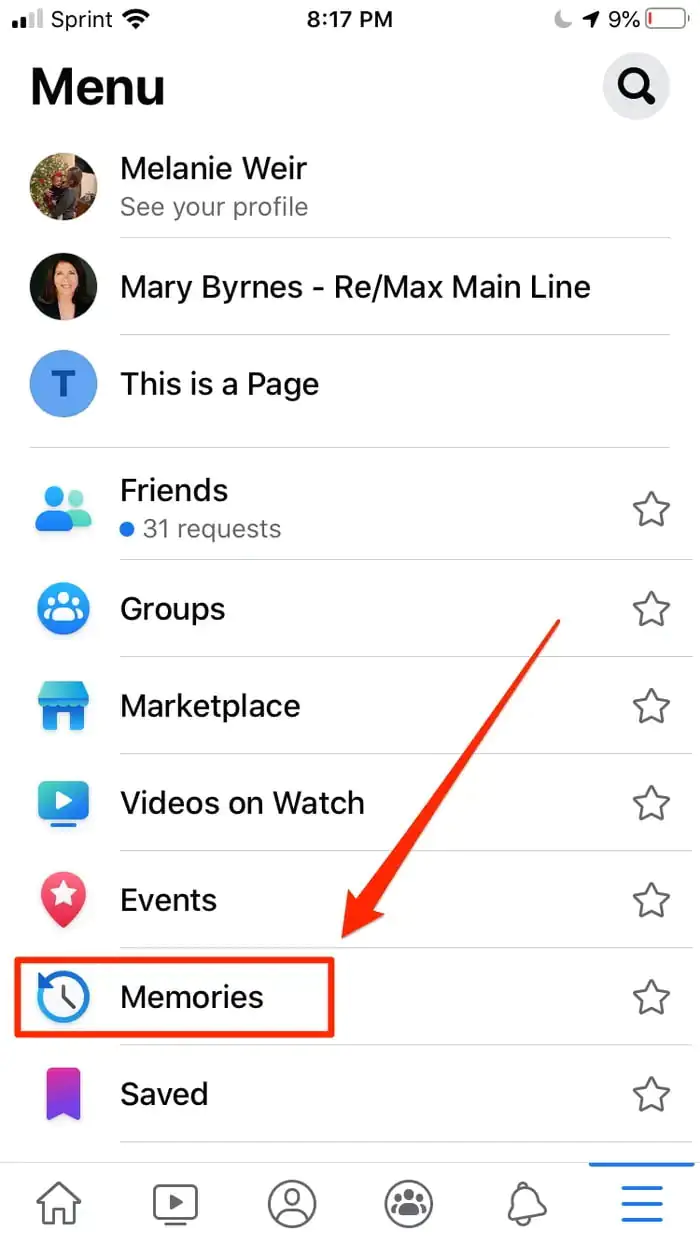Image resolution: width=700 pixels, height=1245 pixels.
Task: Open the notifications bell tab
Action: coord(525,1202)
